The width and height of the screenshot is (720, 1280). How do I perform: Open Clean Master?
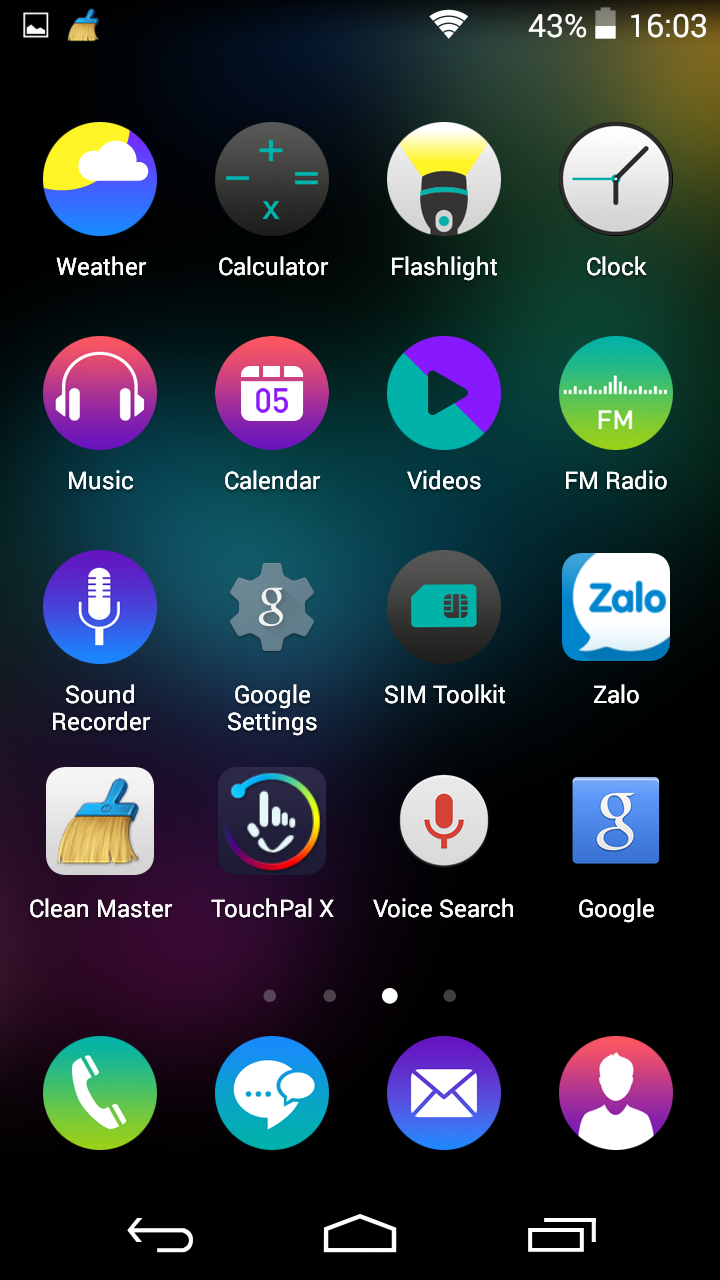100,822
